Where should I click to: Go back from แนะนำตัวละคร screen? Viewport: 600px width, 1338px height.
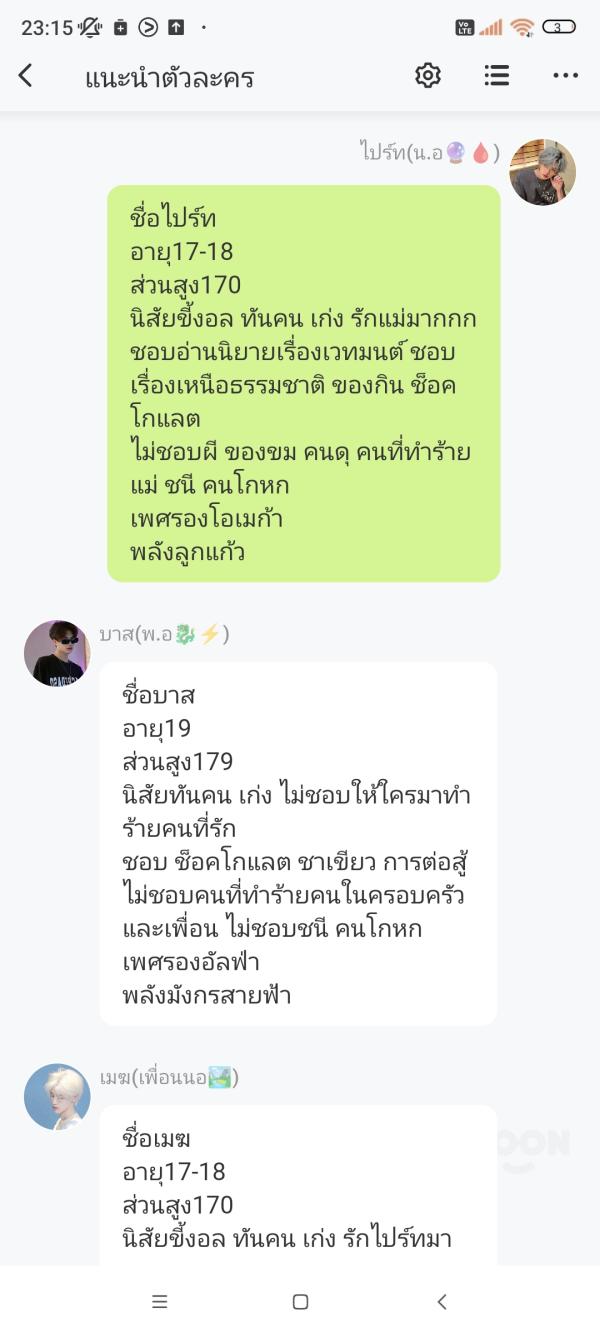(26, 75)
